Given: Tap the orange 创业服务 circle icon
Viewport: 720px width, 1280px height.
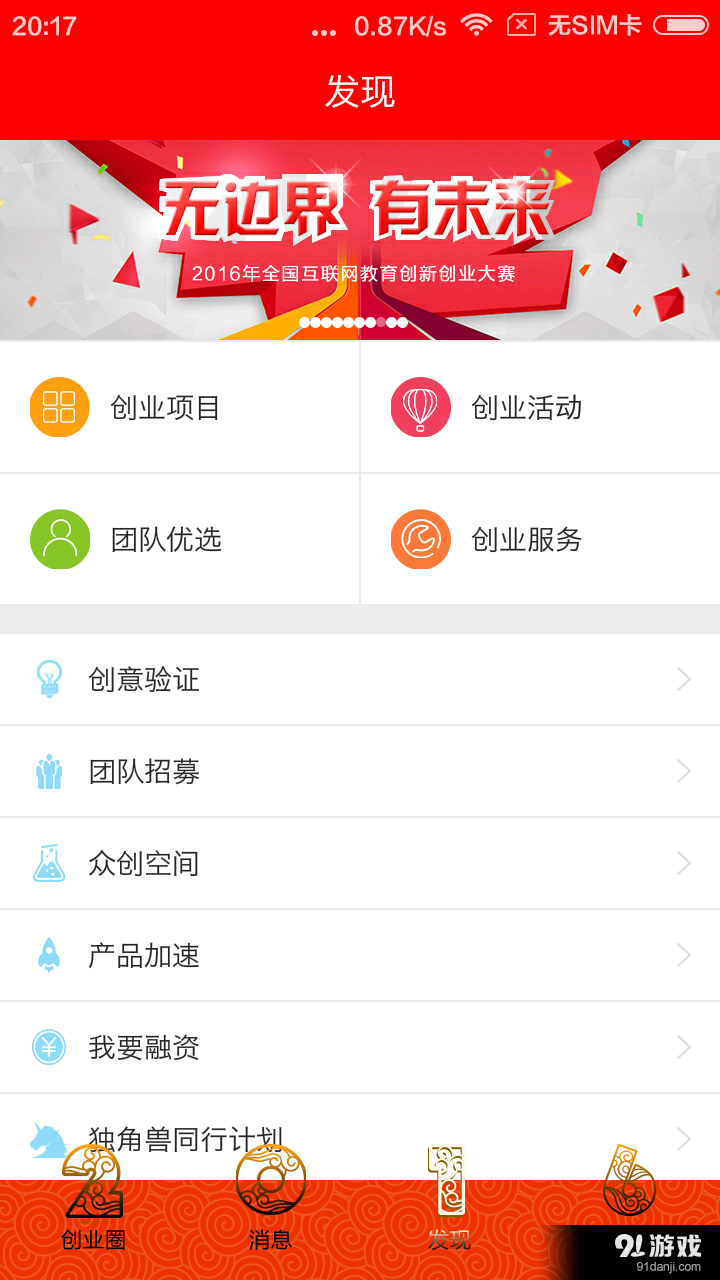Looking at the screenshot, I should pyautogui.click(x=420, y=539).
